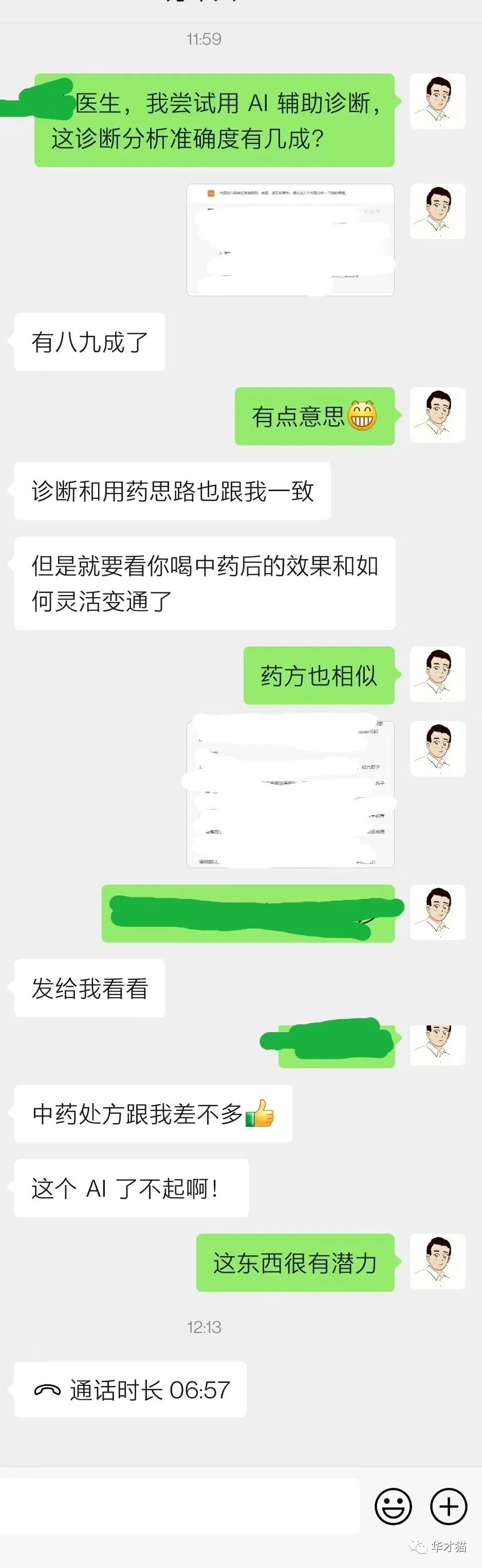Screen dimensions: 482x1568
Task: Open sender's avatar beside 有点意思 message
Action: click(438, 415)
